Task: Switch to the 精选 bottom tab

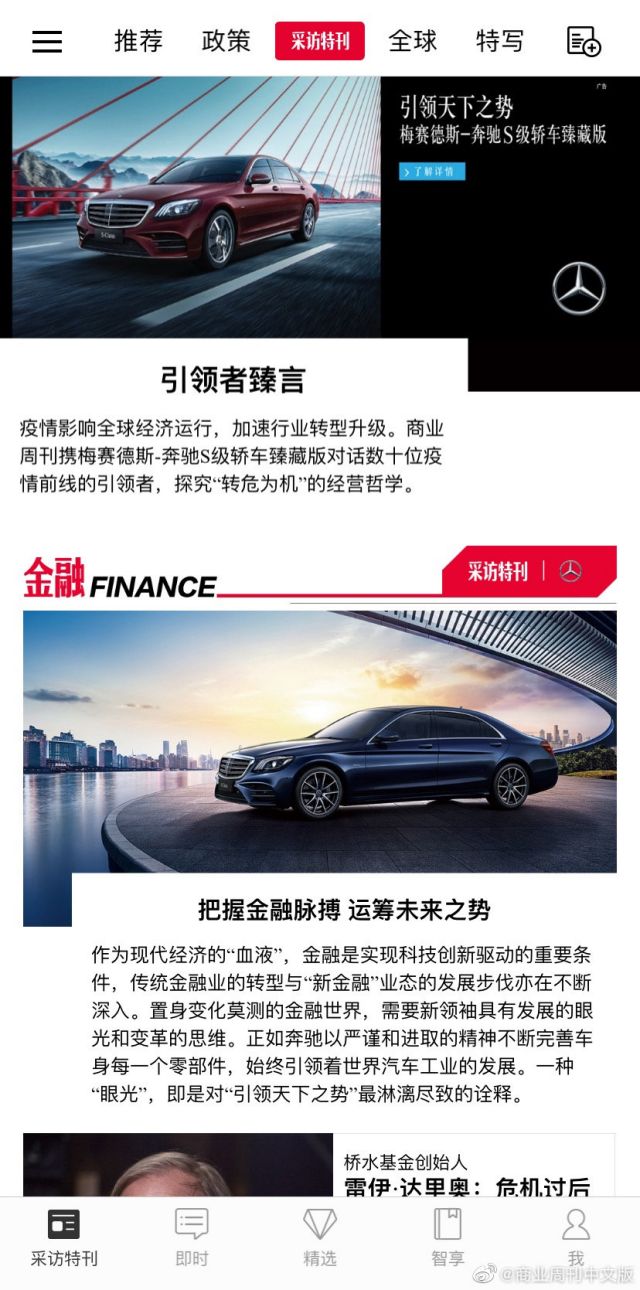Action: 320,1237
